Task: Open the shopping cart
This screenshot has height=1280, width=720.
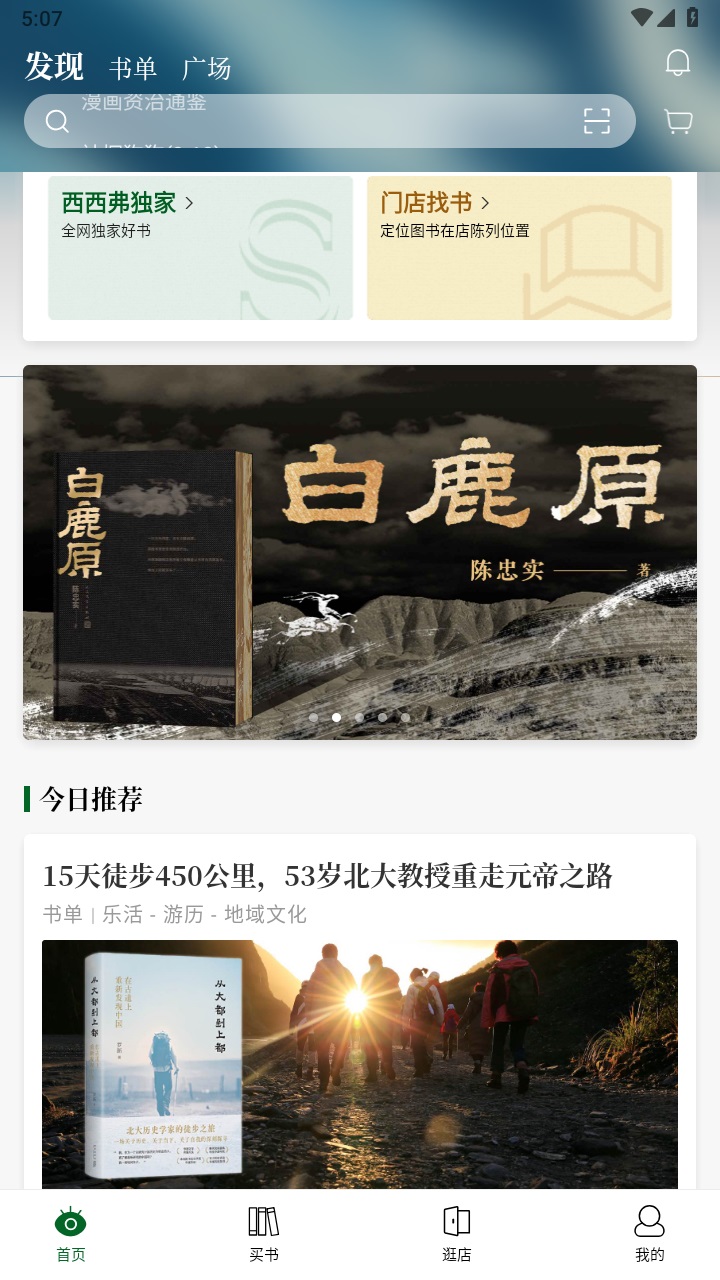Action: coord(678,122)
